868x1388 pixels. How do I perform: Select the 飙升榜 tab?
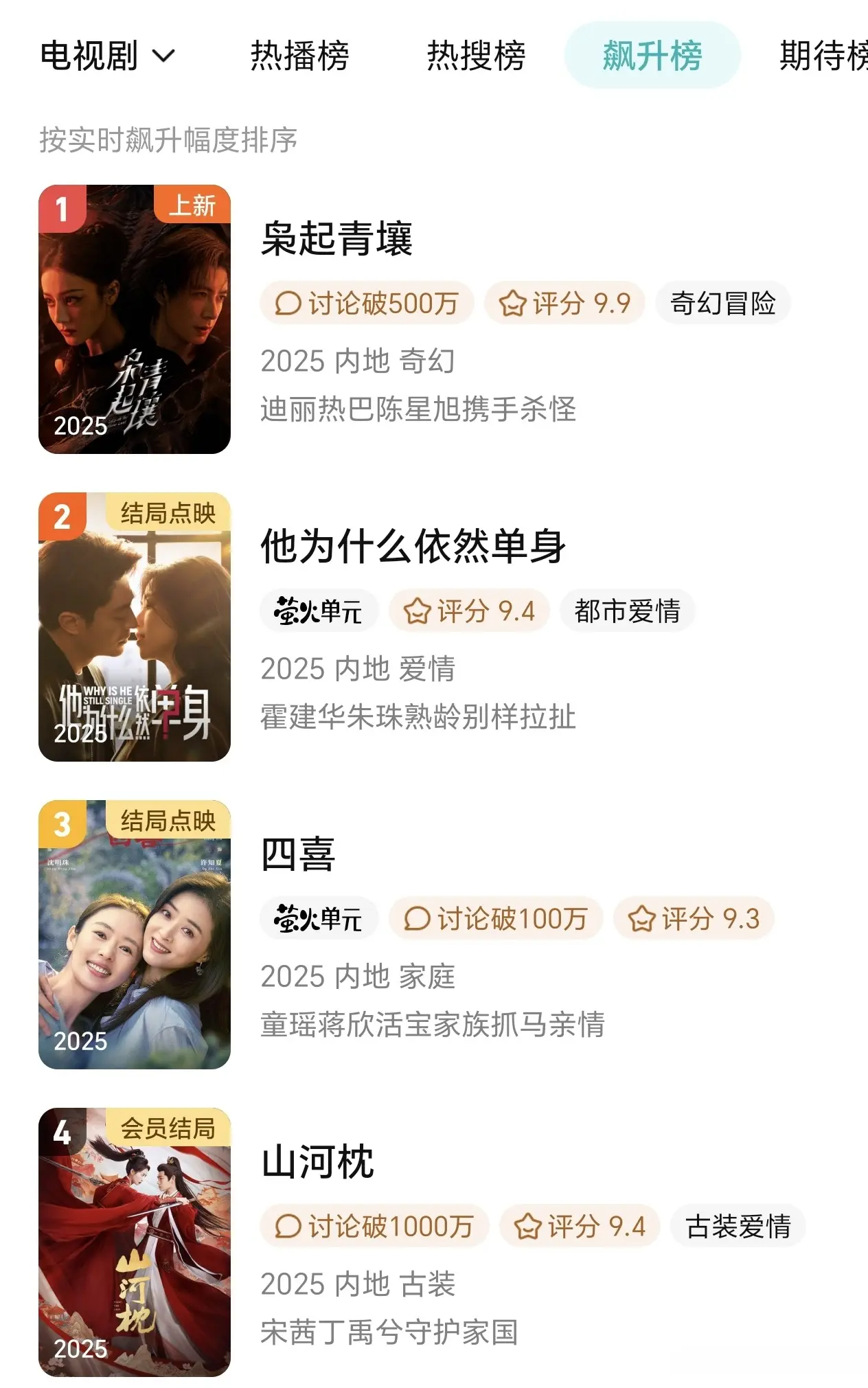[652, 56]
